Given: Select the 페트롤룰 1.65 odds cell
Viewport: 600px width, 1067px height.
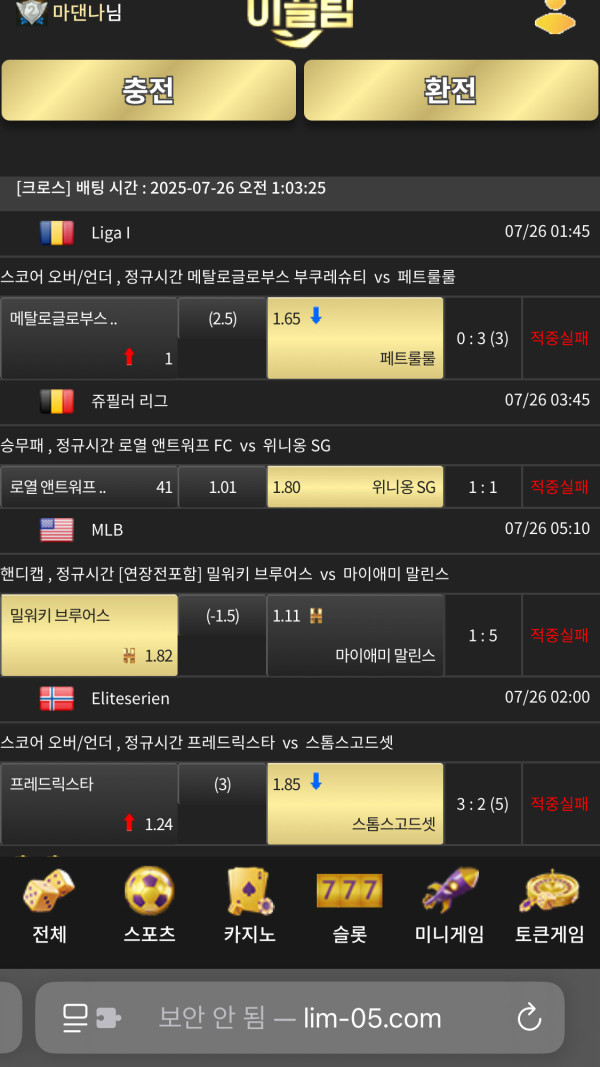Looking at the screenshot, I should point(355,338).
